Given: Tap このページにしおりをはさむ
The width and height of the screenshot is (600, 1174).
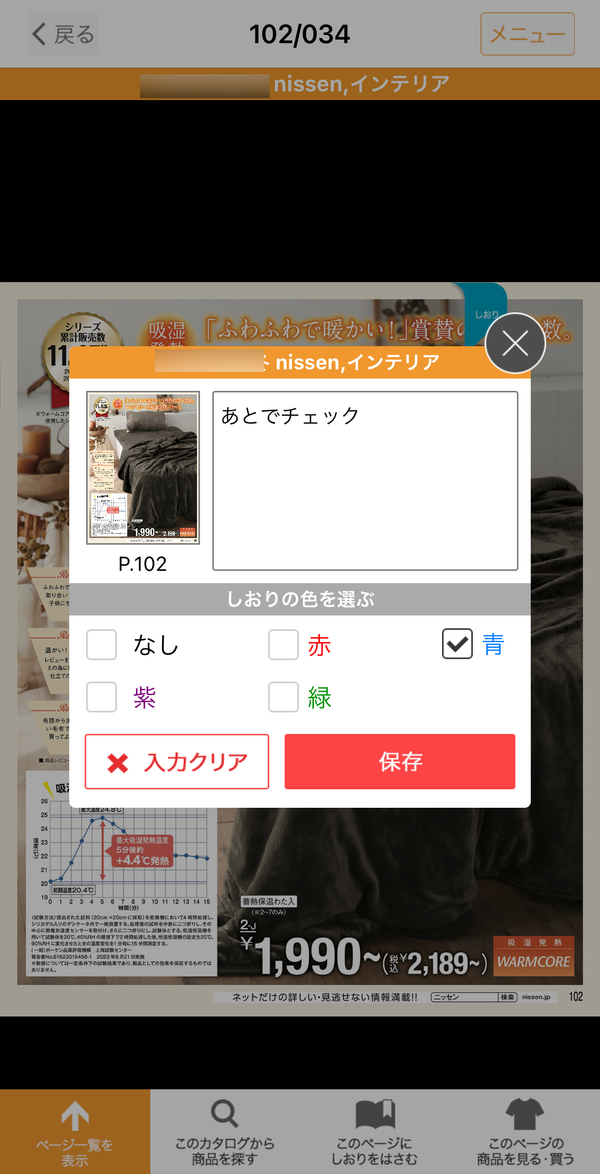Looking at the screenshot, I should pos(375,1131).
